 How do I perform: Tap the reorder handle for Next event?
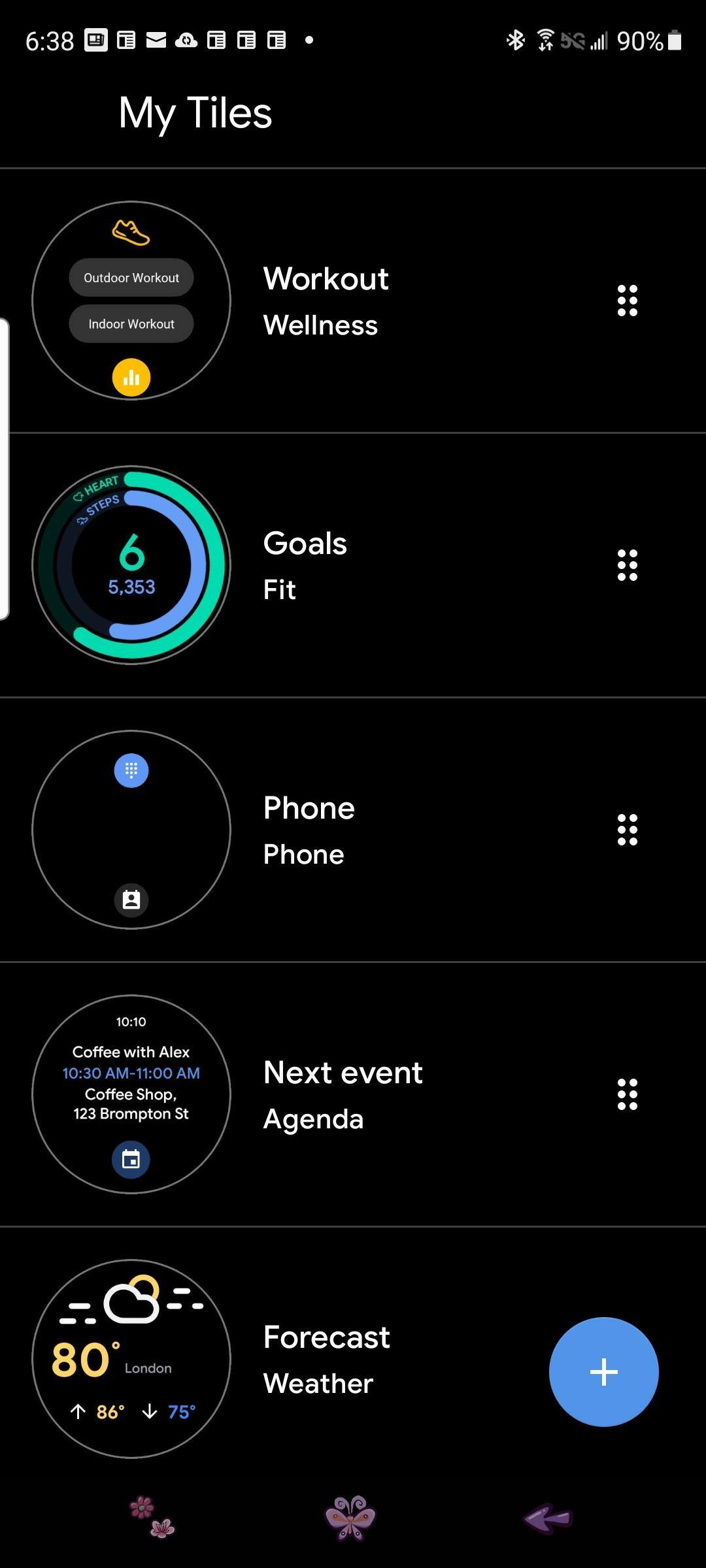(x=627, y=1095)
